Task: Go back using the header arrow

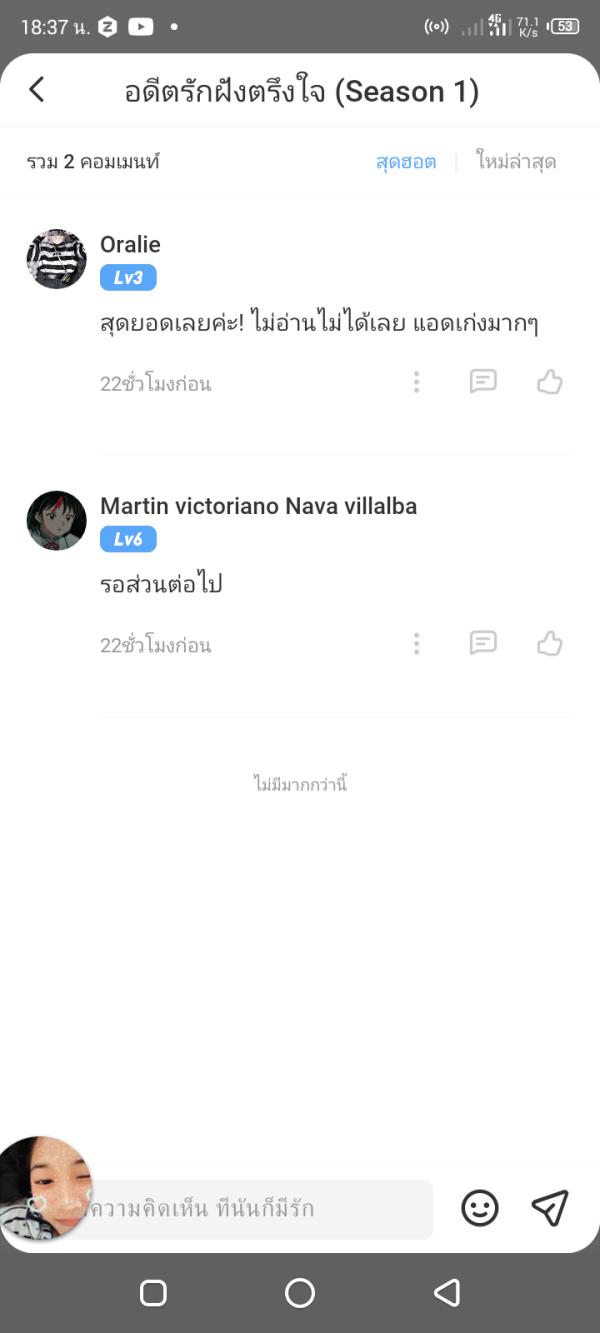Action: 37,90
